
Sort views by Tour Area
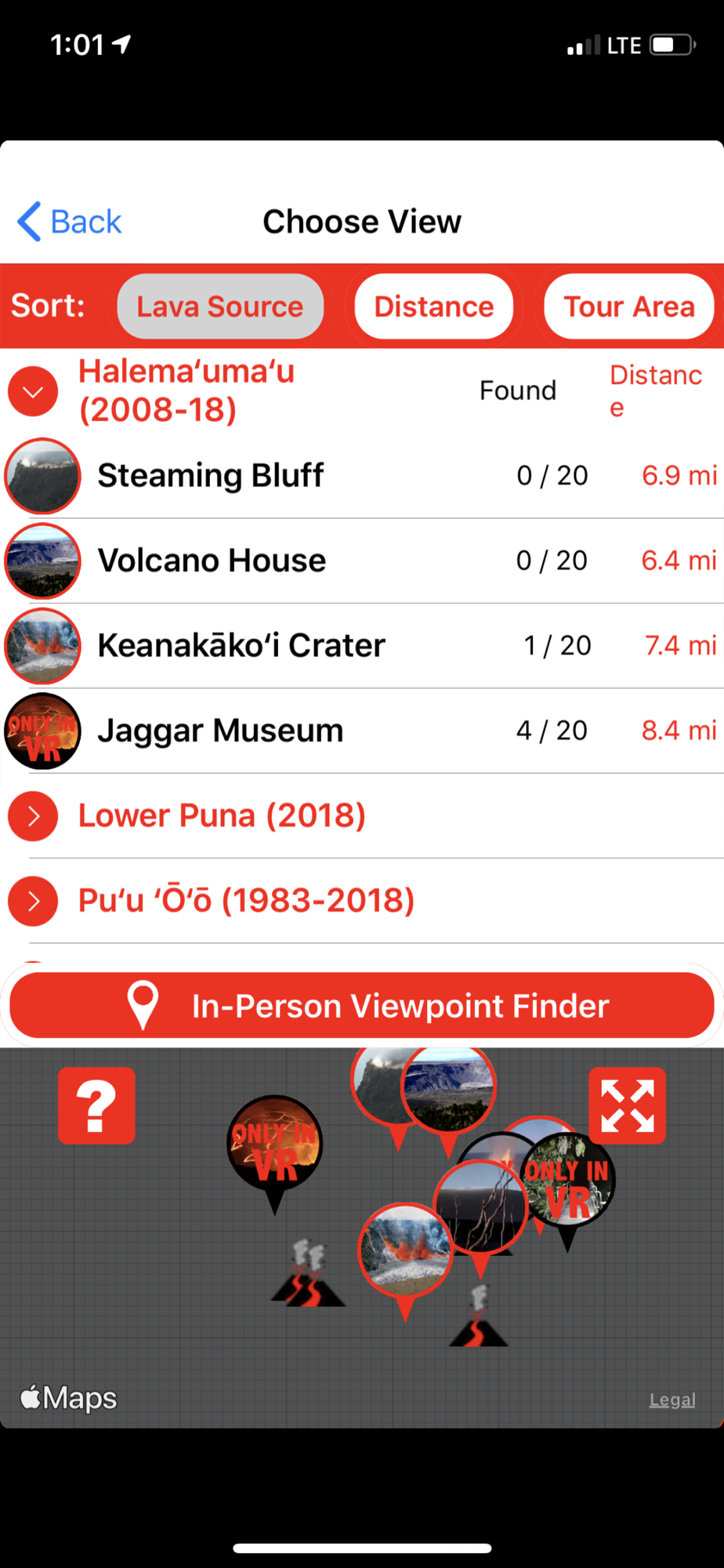click(x=628, y=307)
